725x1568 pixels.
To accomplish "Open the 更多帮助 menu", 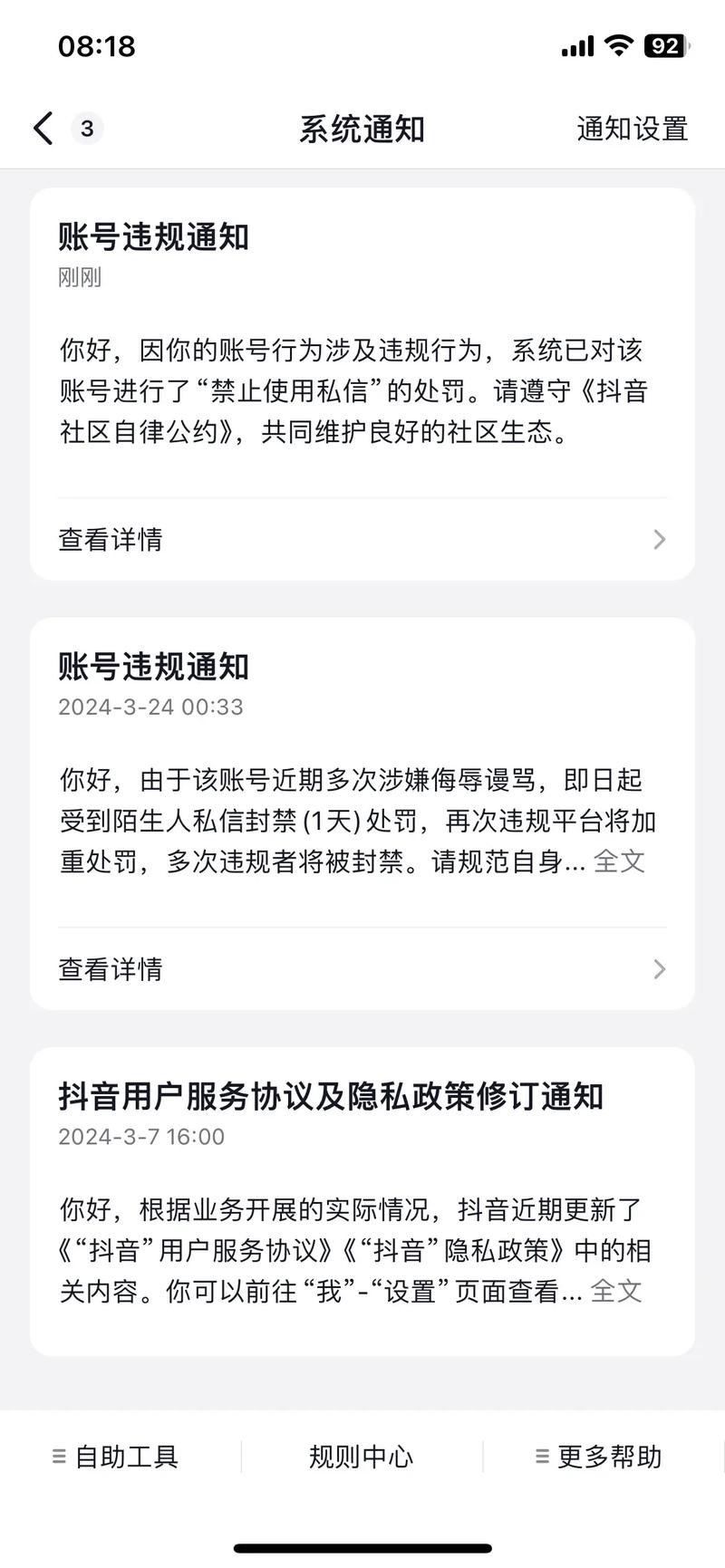I will click(599, 1457).
